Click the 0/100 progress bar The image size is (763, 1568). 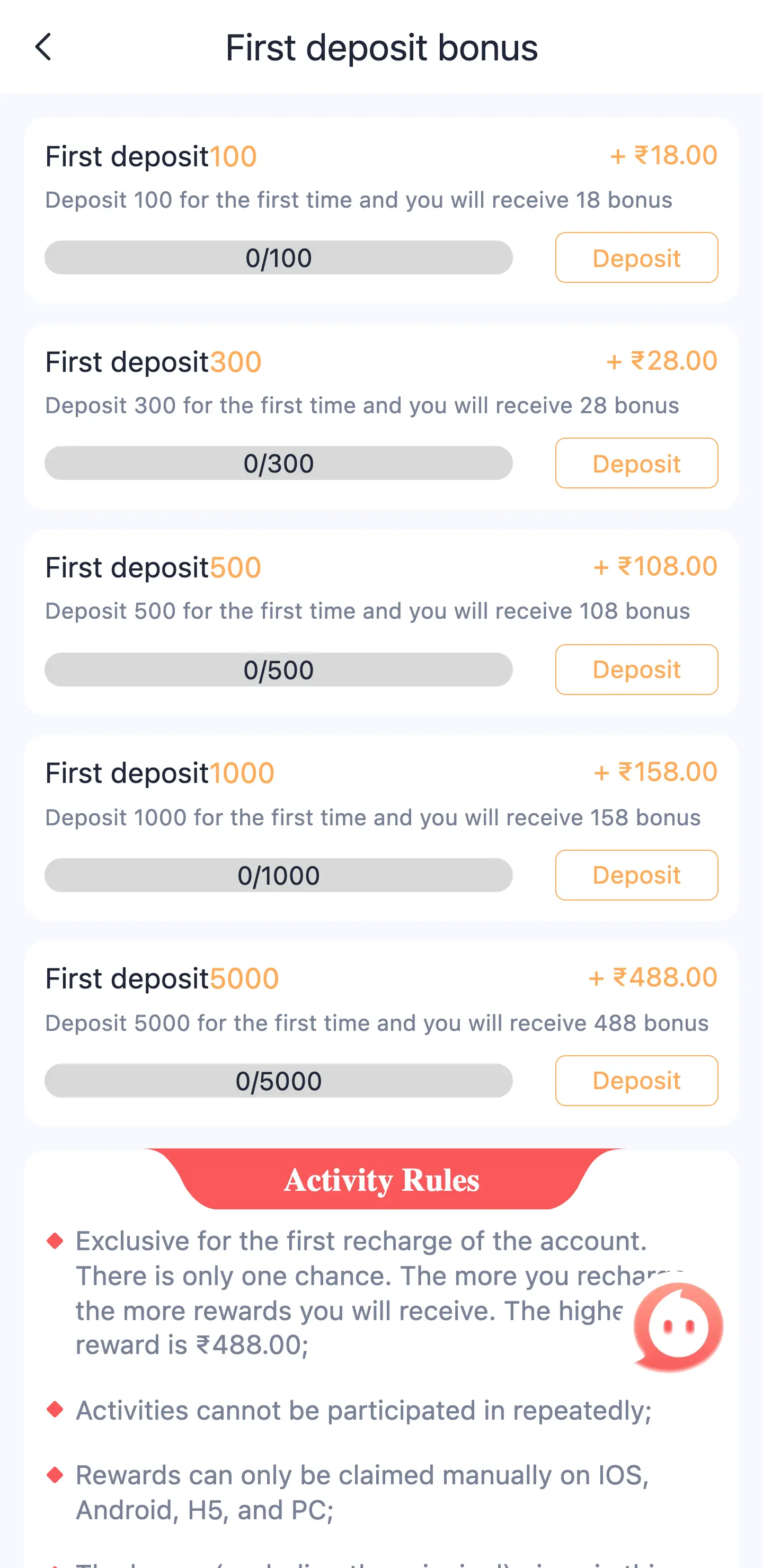click(278, 257)
